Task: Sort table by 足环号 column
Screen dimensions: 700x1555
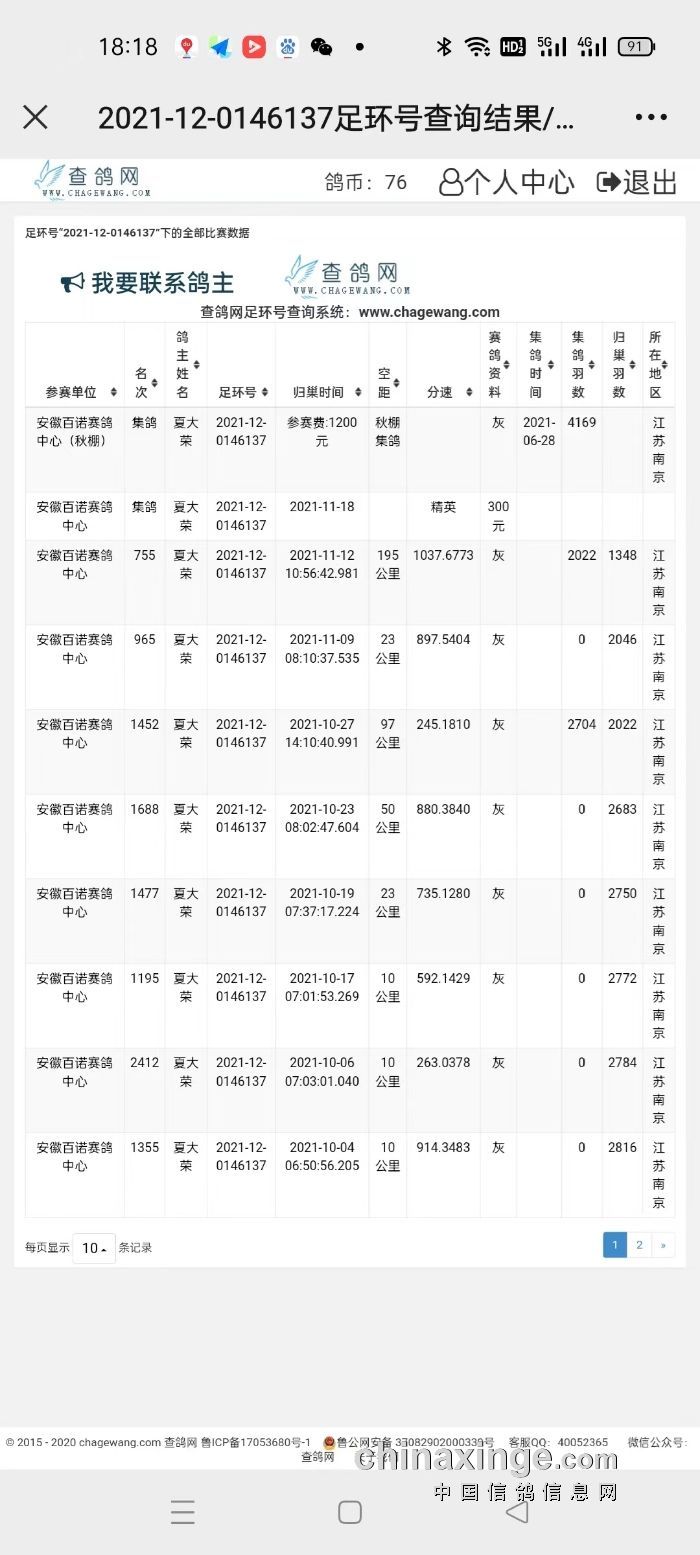Action: (x=241, y=392)
